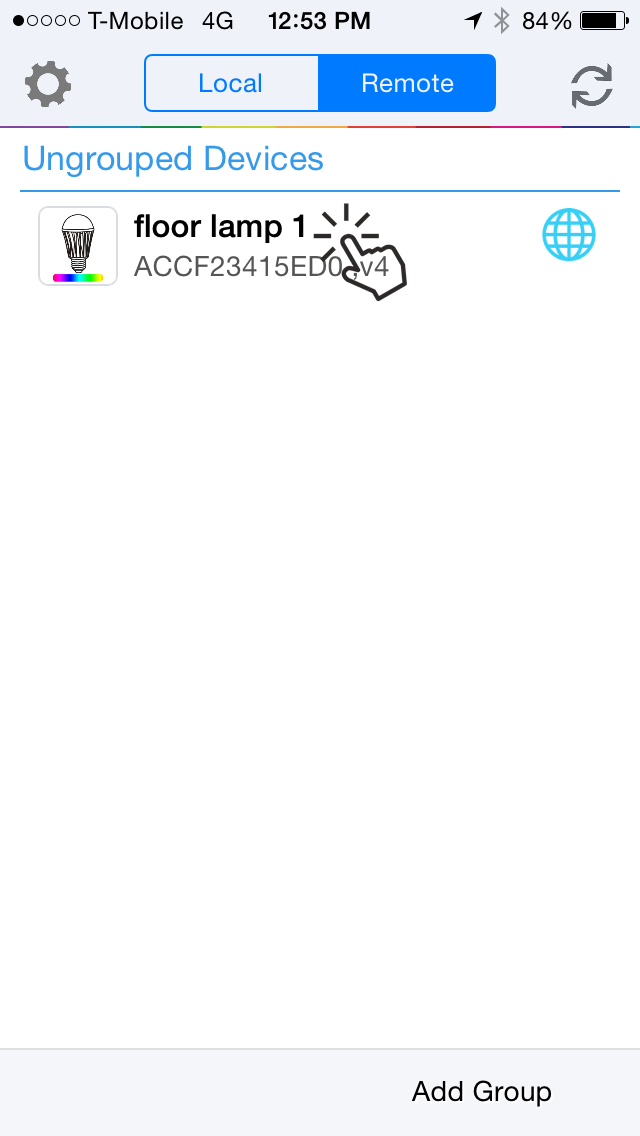640x1136 pixels.
Task: Switch to the Local tab
Action: coord(231,83)
